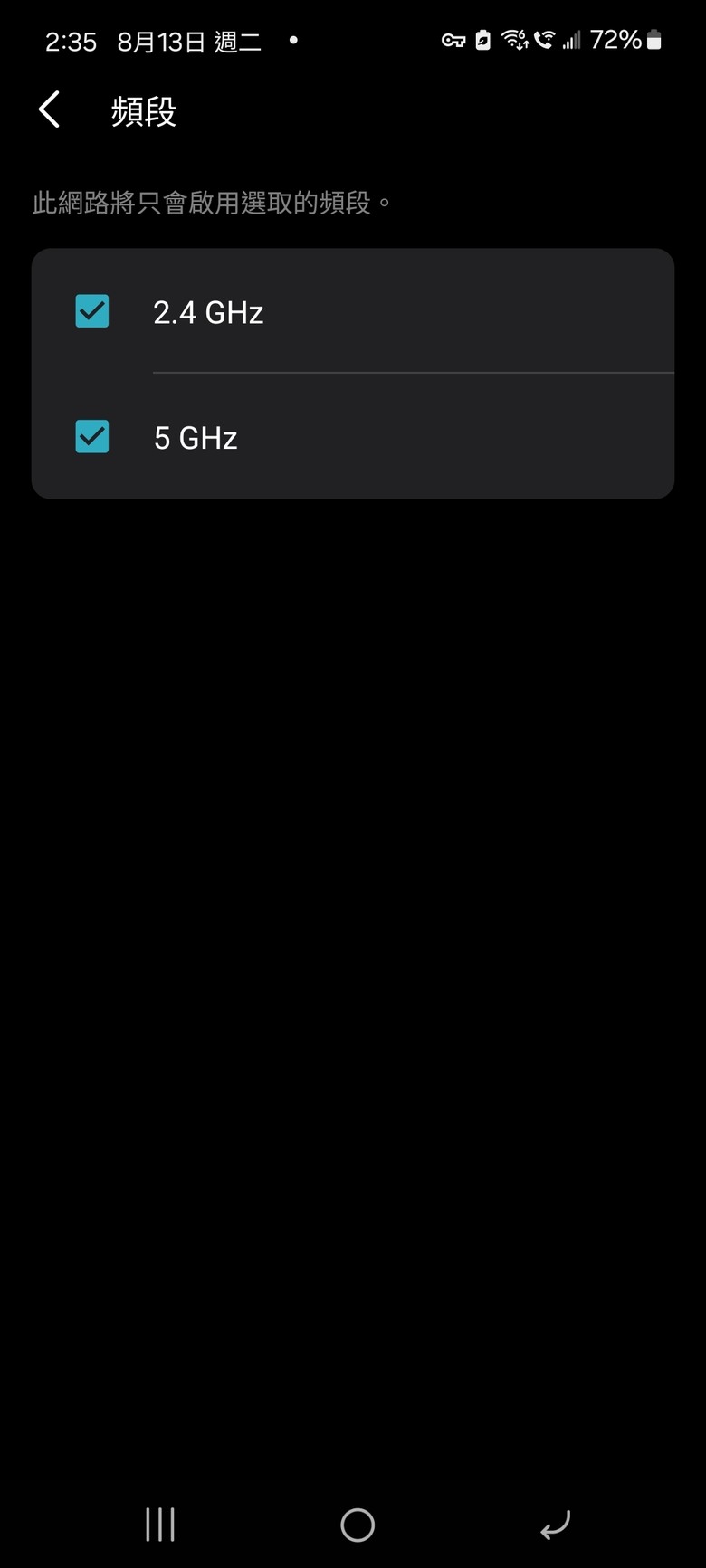
Task: Go back from the 頻段 screen
Action: pos(50,110)
